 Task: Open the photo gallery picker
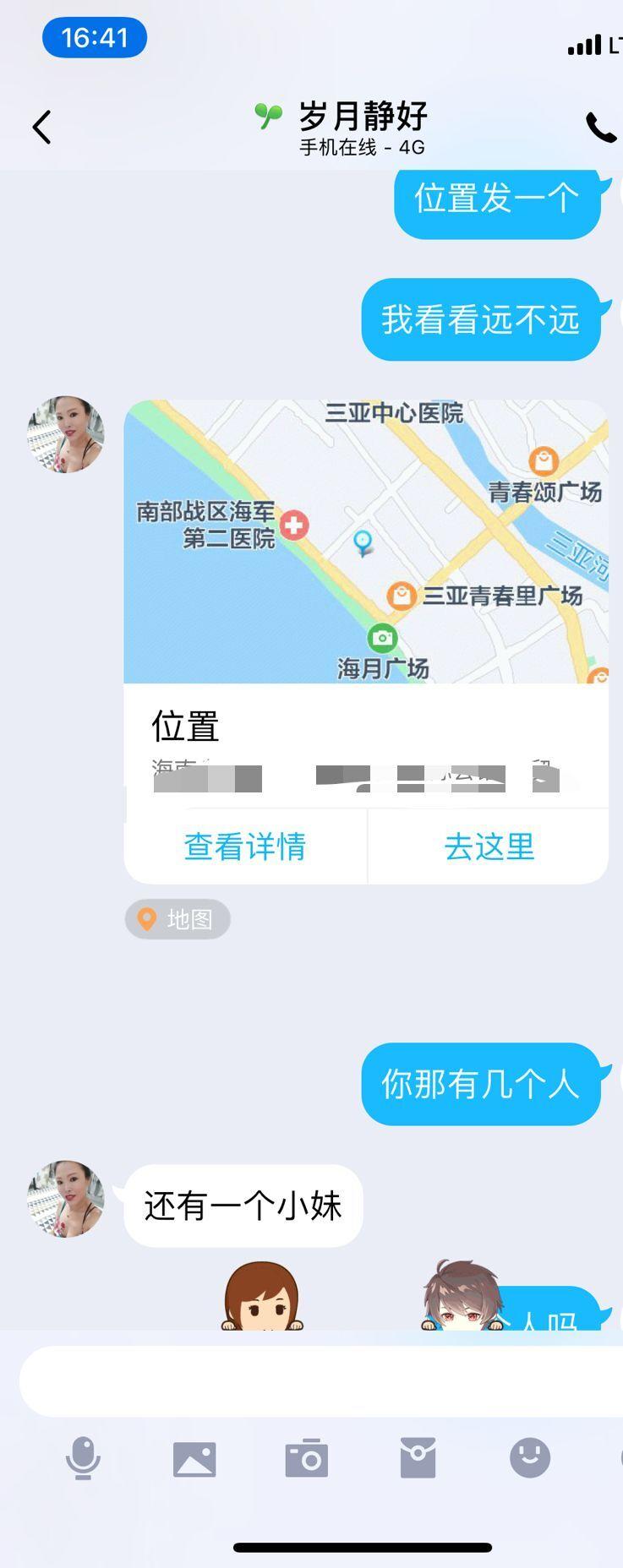click(194, 1459)
